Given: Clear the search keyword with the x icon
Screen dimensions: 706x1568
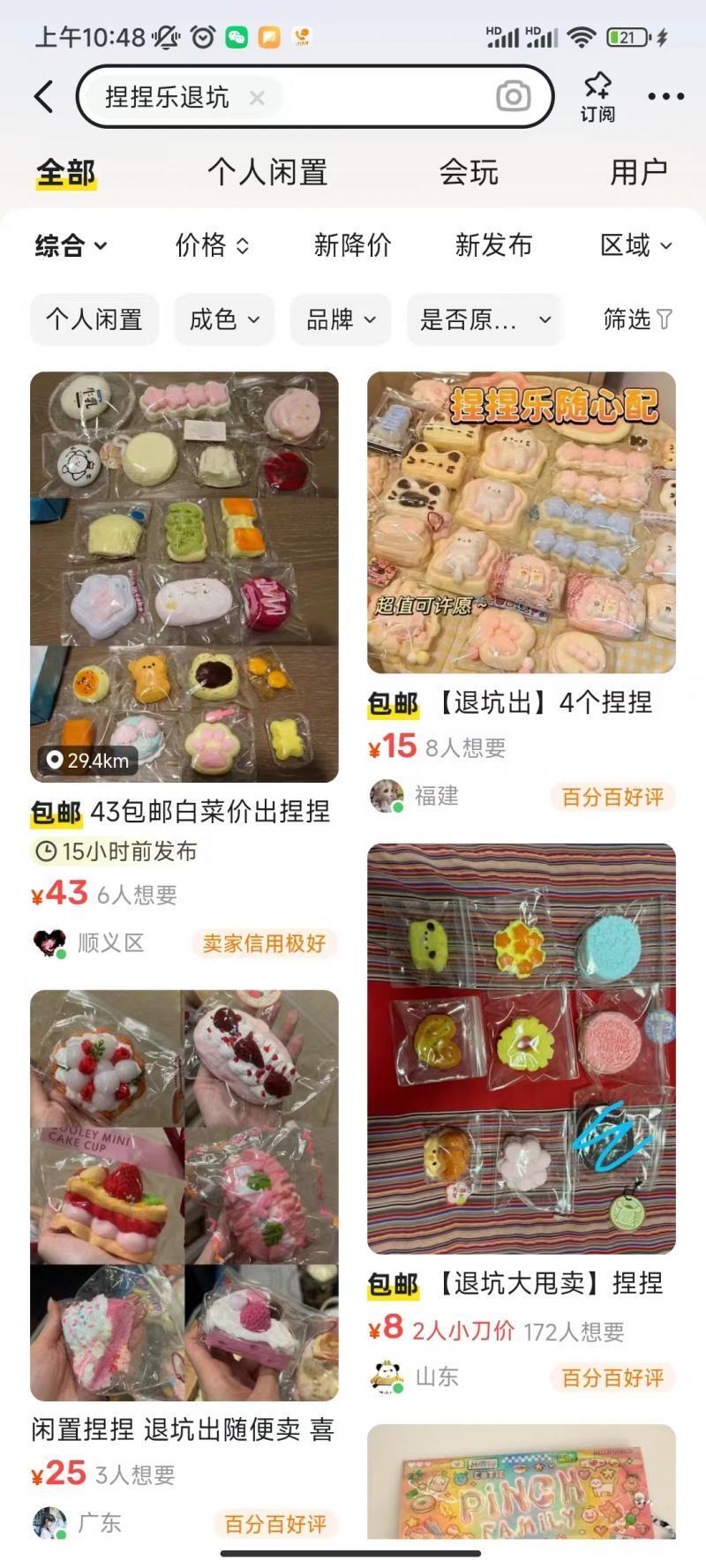Looking at the screenshot, I should [x=256, y=97].
